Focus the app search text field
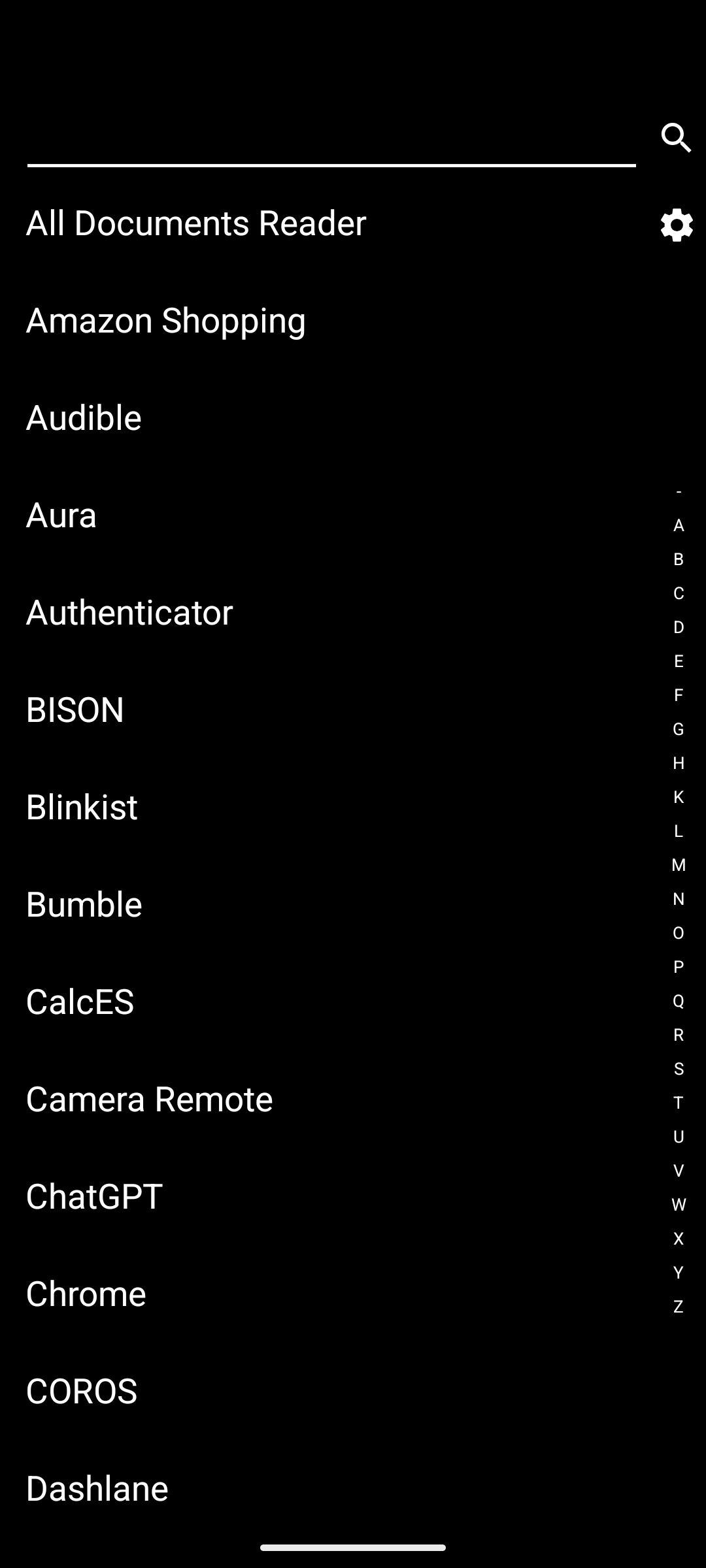This screenshot has height=1568, width=706. click(x=331, y=140)
